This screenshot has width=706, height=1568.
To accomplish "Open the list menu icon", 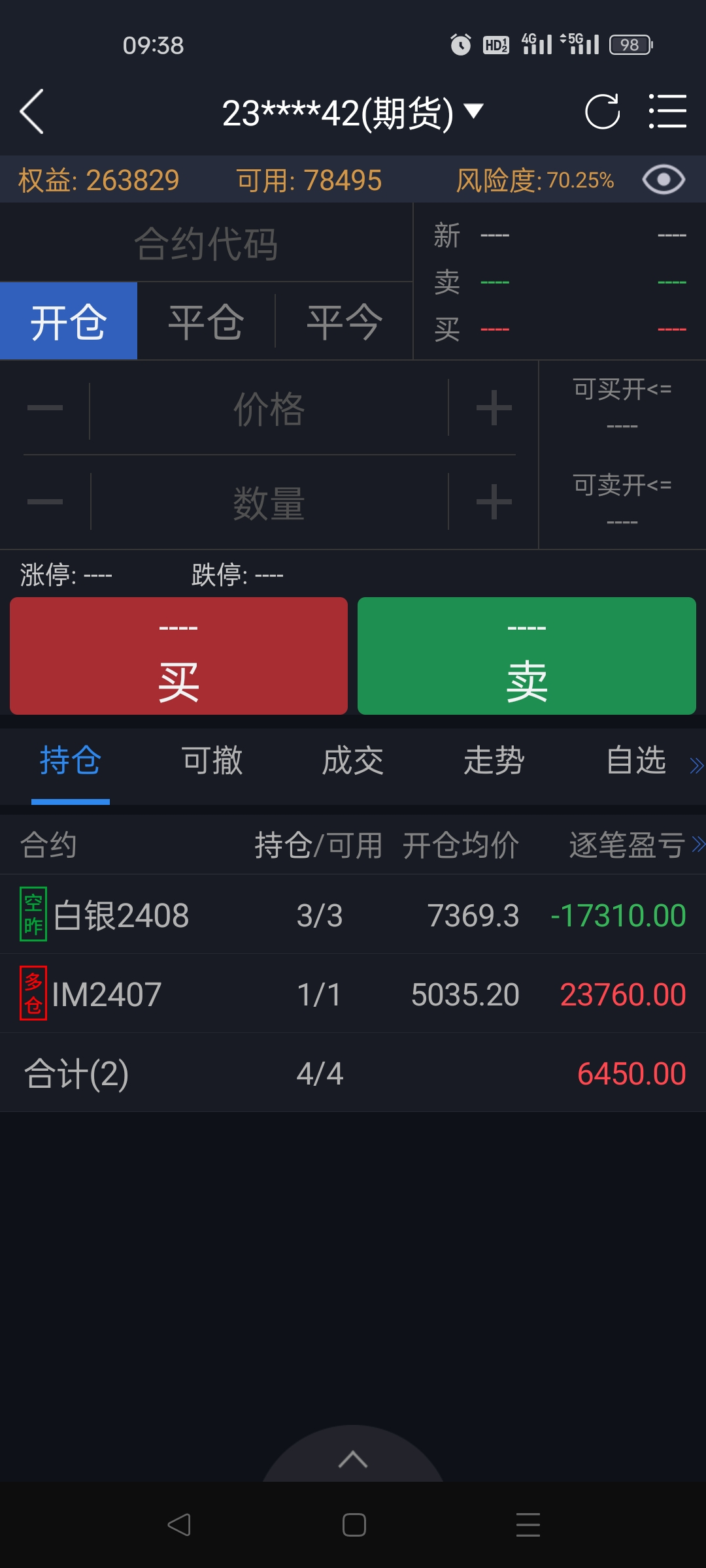I will point(667,112).
